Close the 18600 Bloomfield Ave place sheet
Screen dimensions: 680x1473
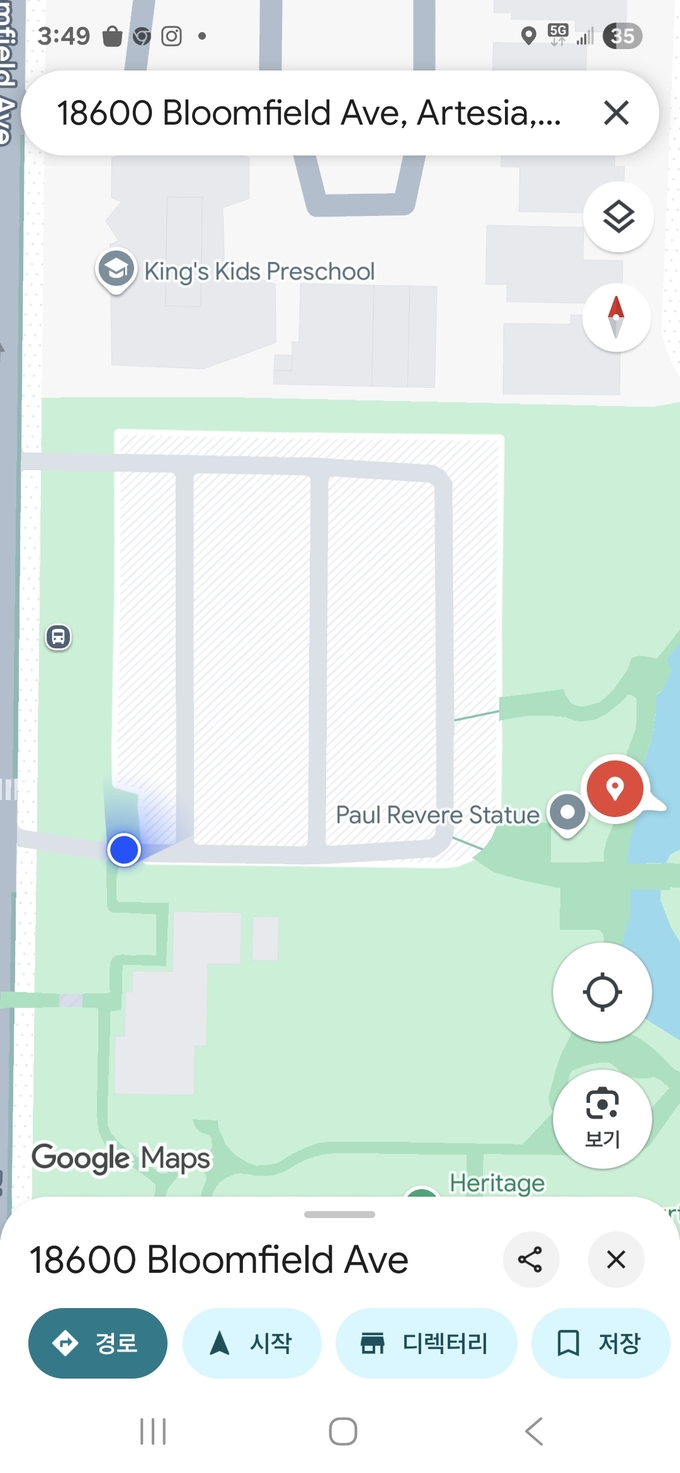click(x=616, y=1259)
